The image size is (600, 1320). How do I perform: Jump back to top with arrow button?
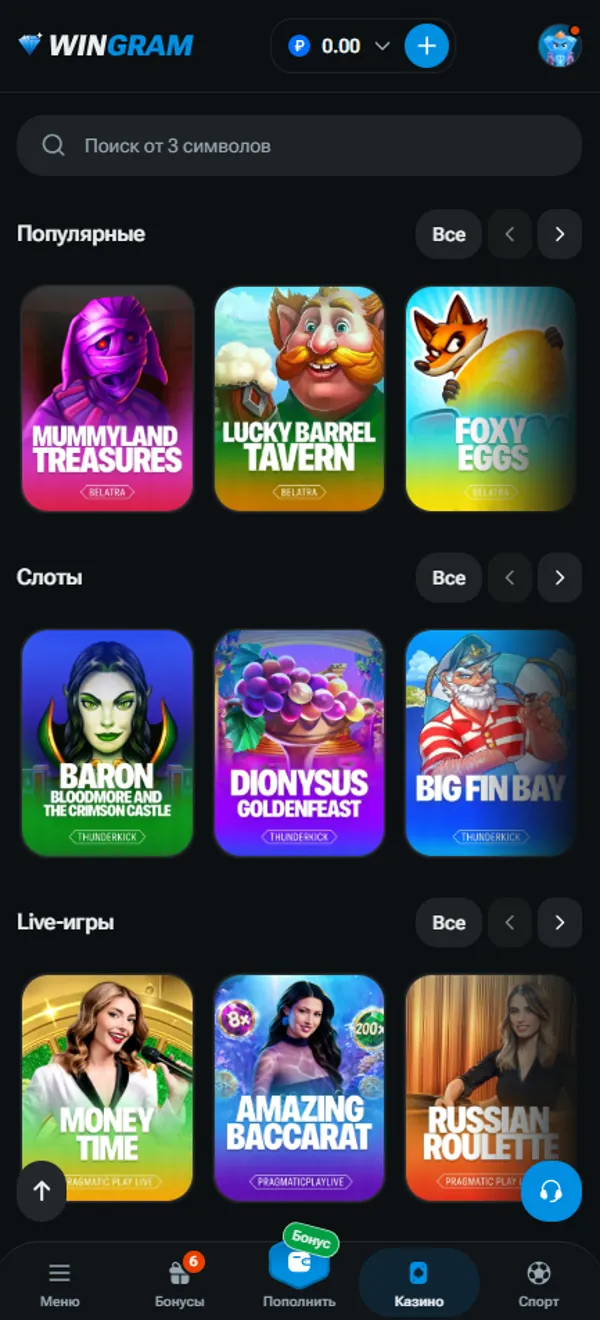42,1191
